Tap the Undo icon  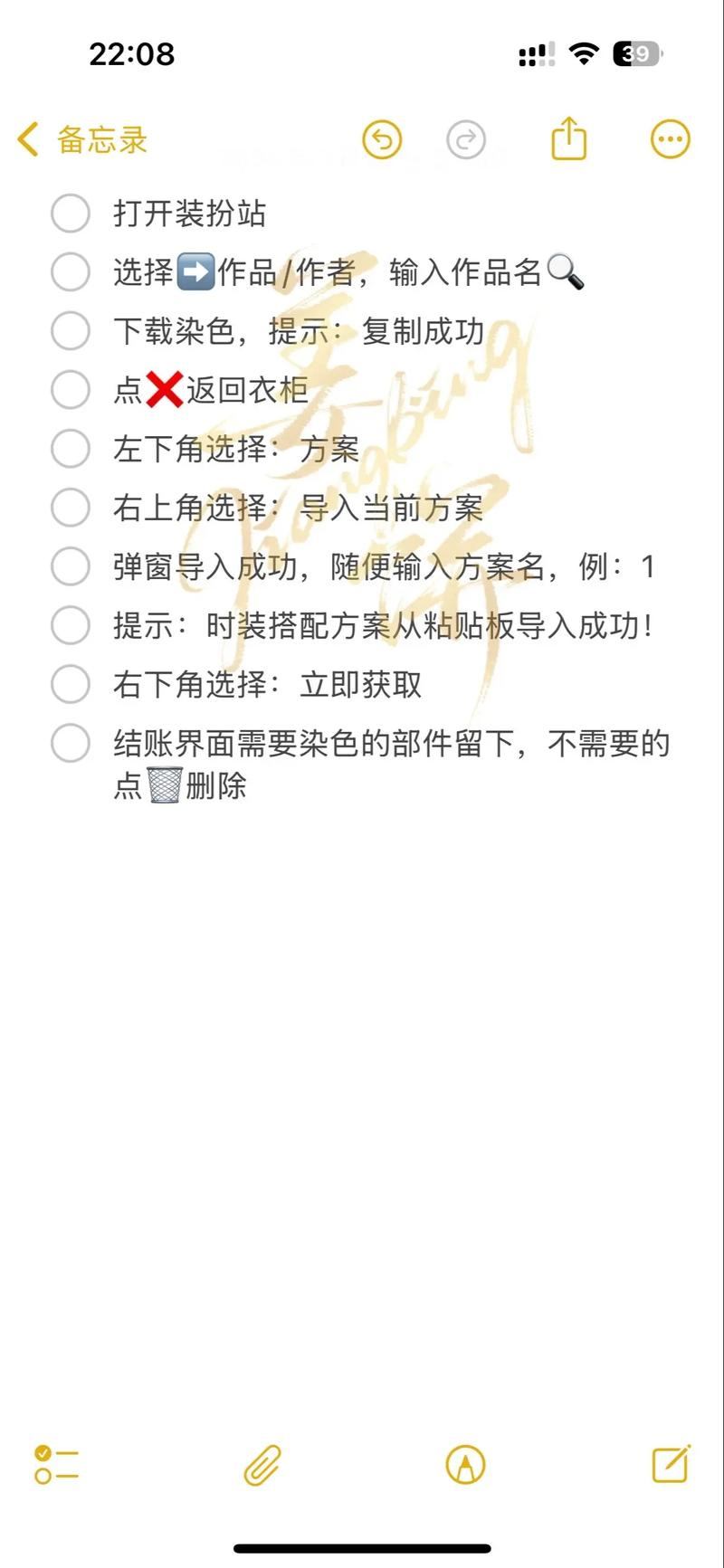(380, 140)
